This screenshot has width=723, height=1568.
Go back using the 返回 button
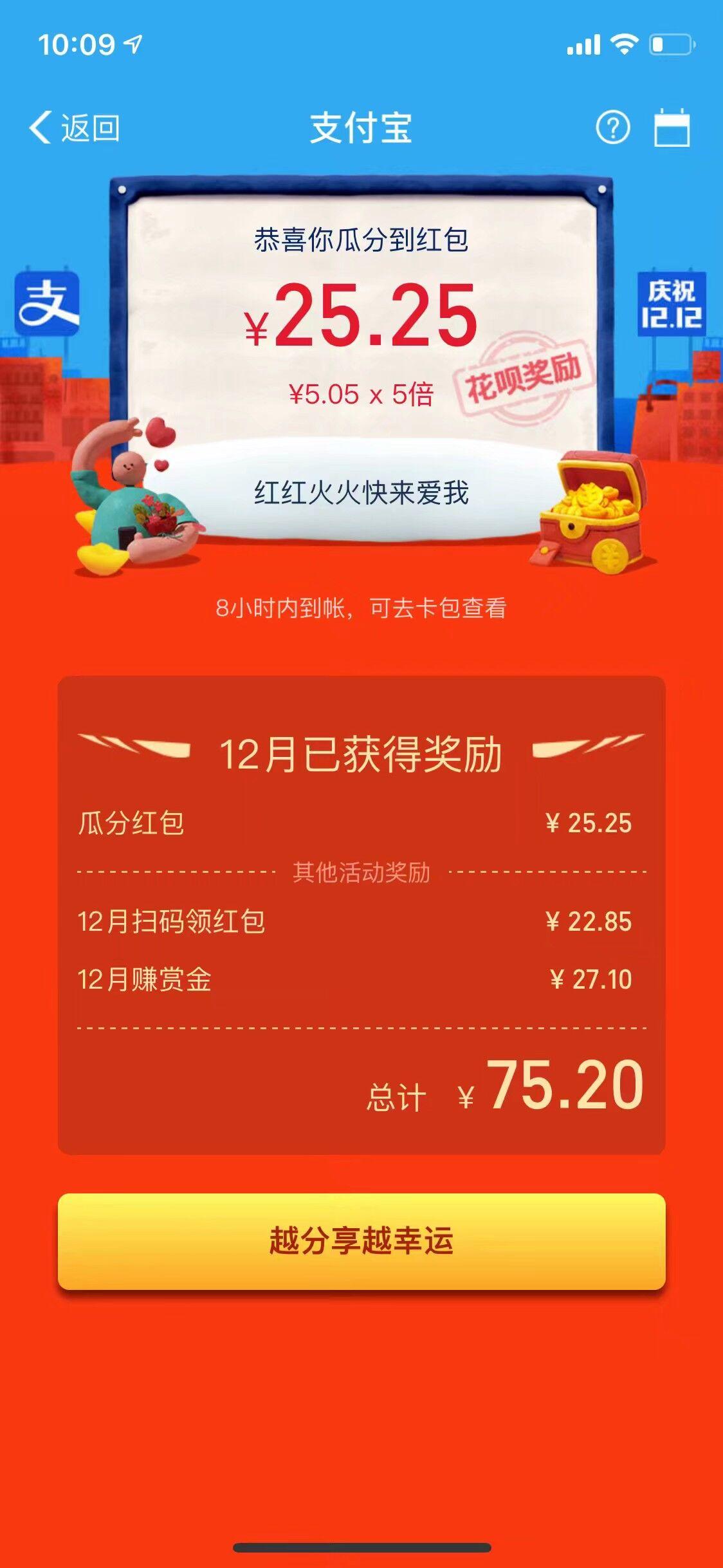tap(75, 127)
